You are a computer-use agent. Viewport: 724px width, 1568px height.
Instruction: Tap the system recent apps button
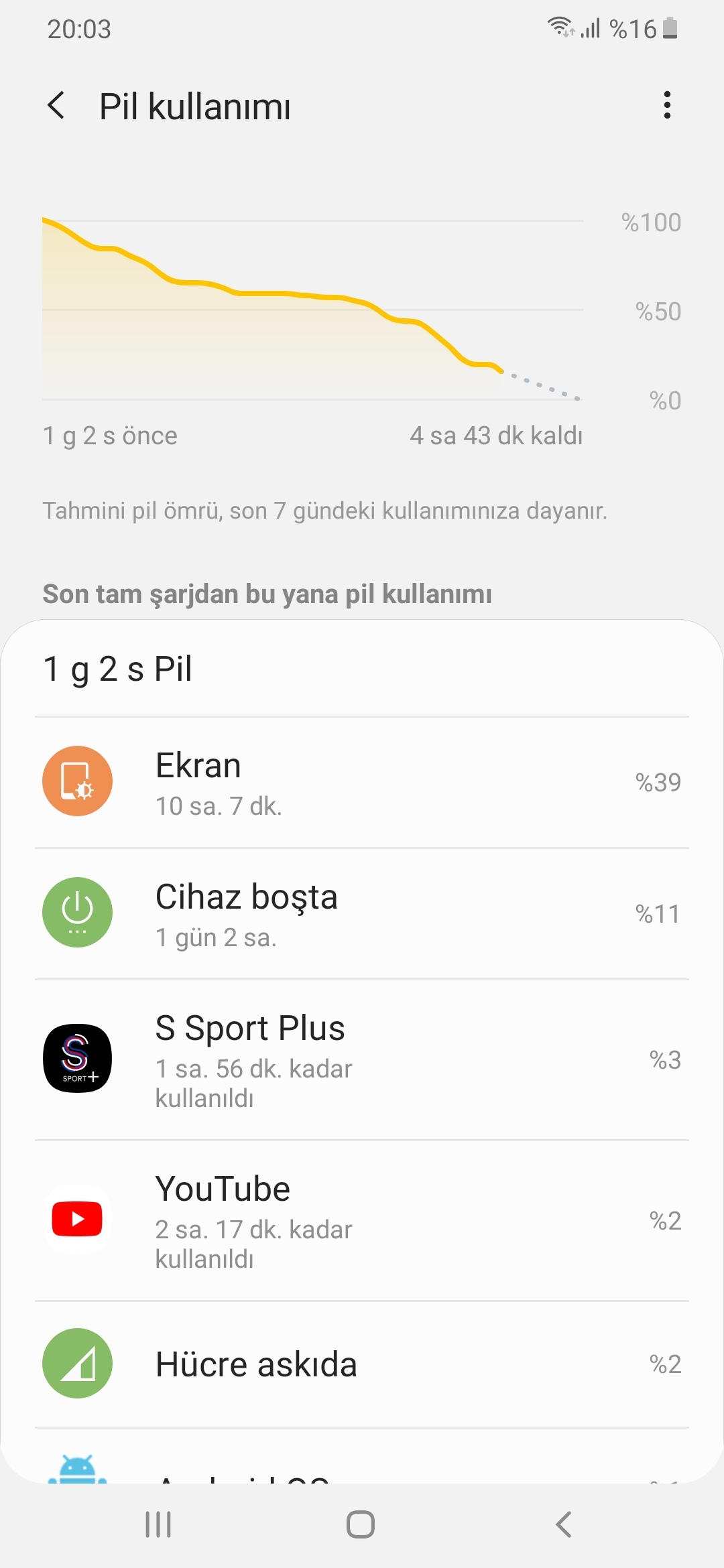click(158, 1524)
